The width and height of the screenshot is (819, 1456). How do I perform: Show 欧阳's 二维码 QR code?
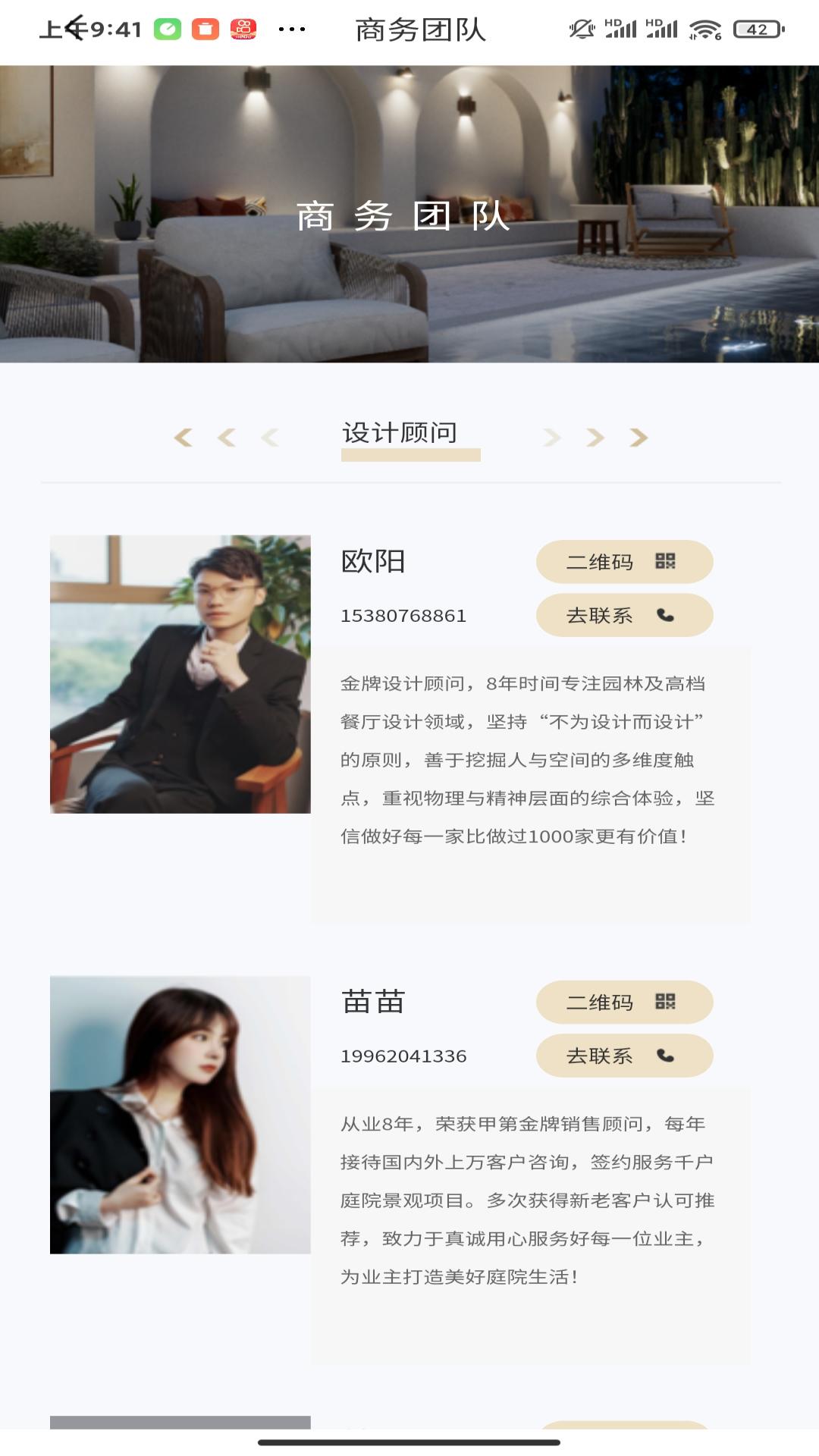(x=624, y=562)
